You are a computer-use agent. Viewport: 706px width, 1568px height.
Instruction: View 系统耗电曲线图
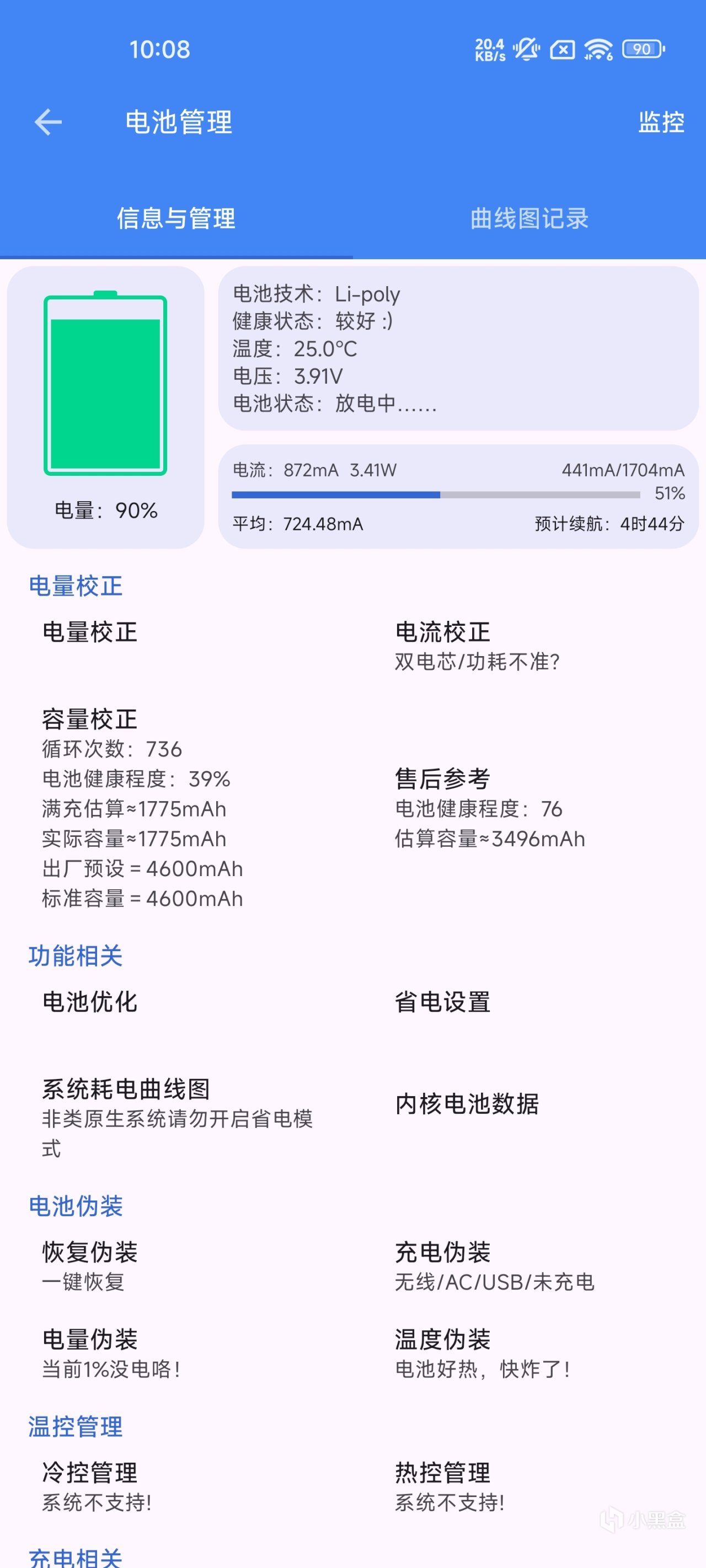coord(126,1089)
